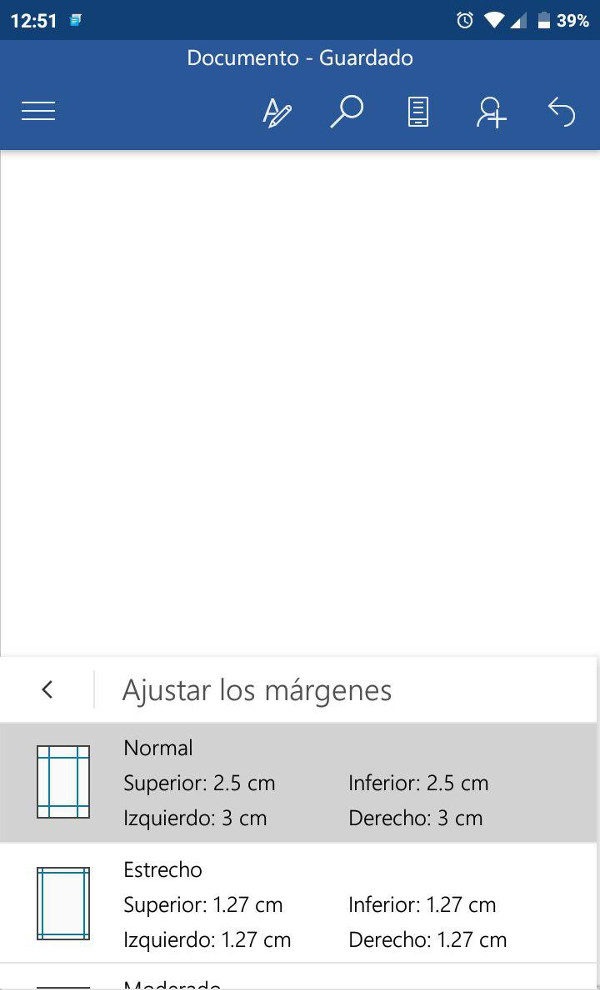Tap the blank document page area
This screenshot has height=990, width=600.
pos(300,400)
